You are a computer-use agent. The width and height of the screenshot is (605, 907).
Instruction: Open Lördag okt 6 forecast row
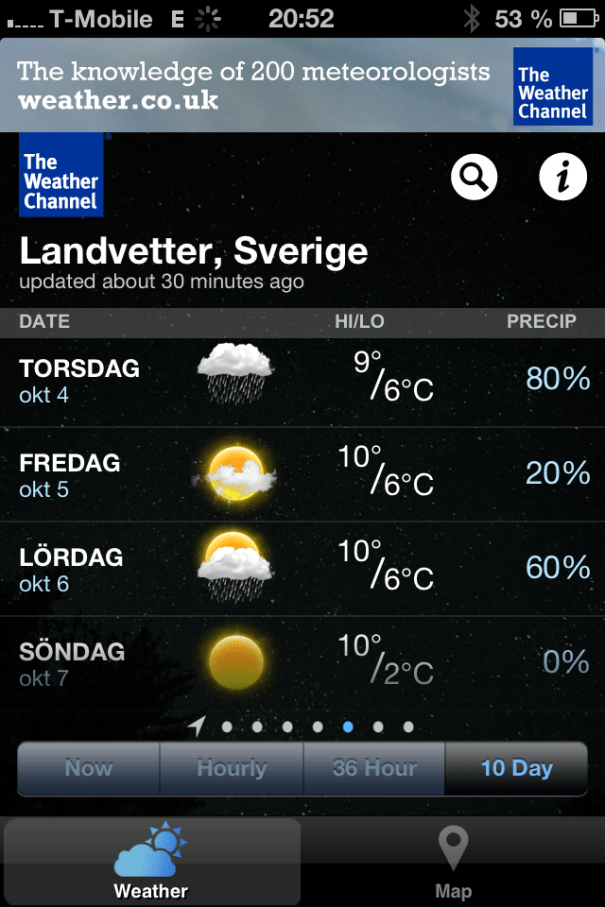[302, 570]
